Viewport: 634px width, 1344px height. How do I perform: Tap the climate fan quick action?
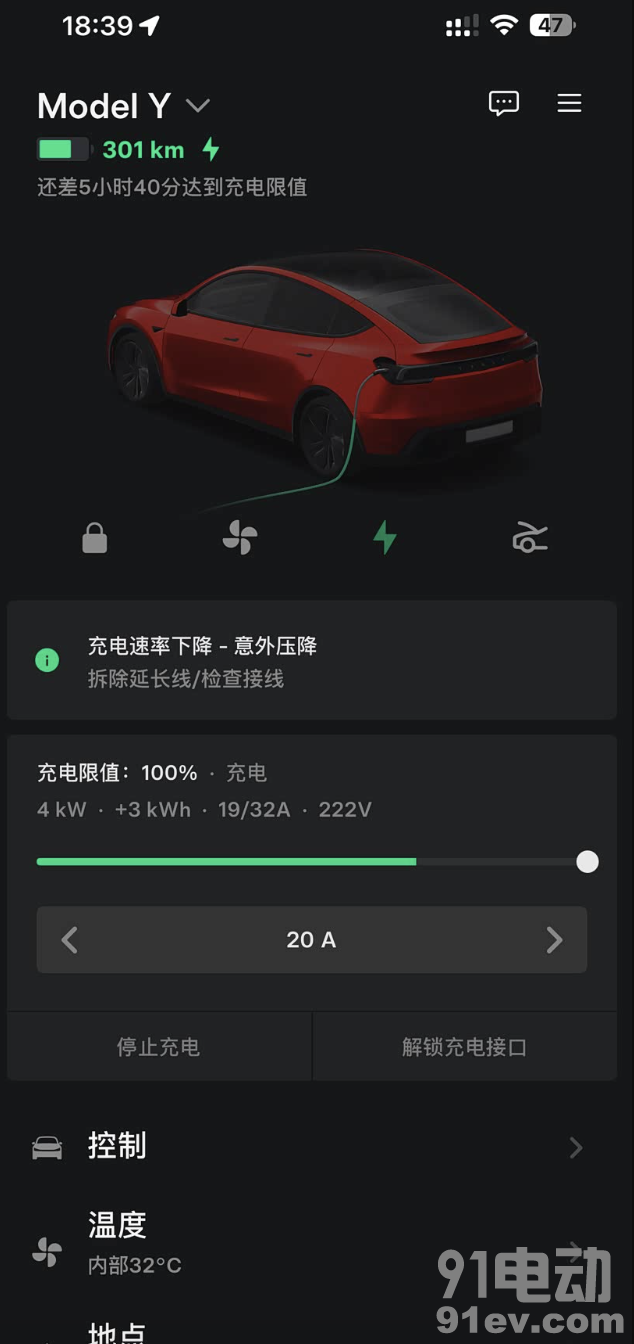point(239,539)
